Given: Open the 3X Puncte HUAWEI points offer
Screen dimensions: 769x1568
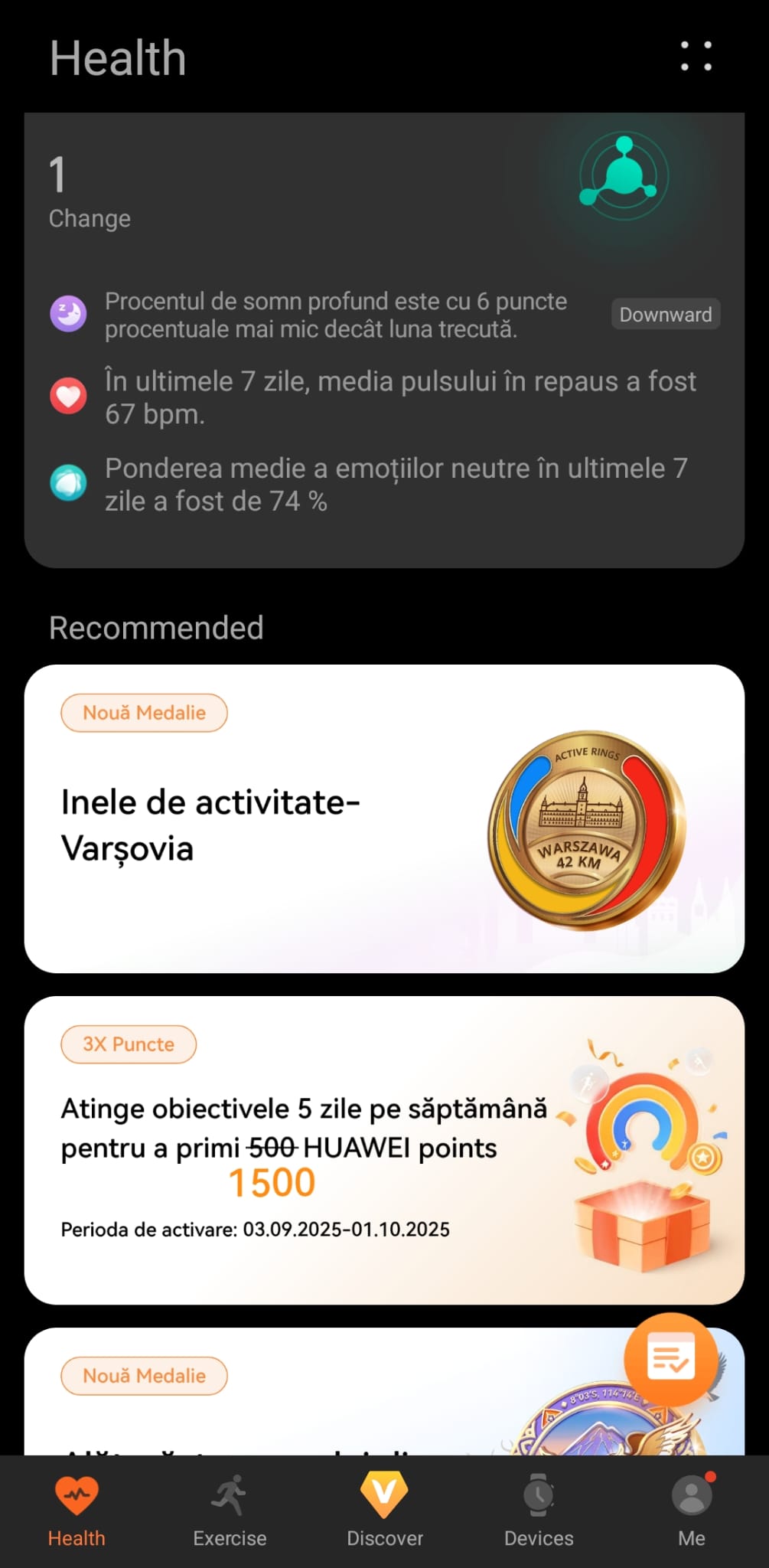Looking at the screenshot, I should [384, 1150].
